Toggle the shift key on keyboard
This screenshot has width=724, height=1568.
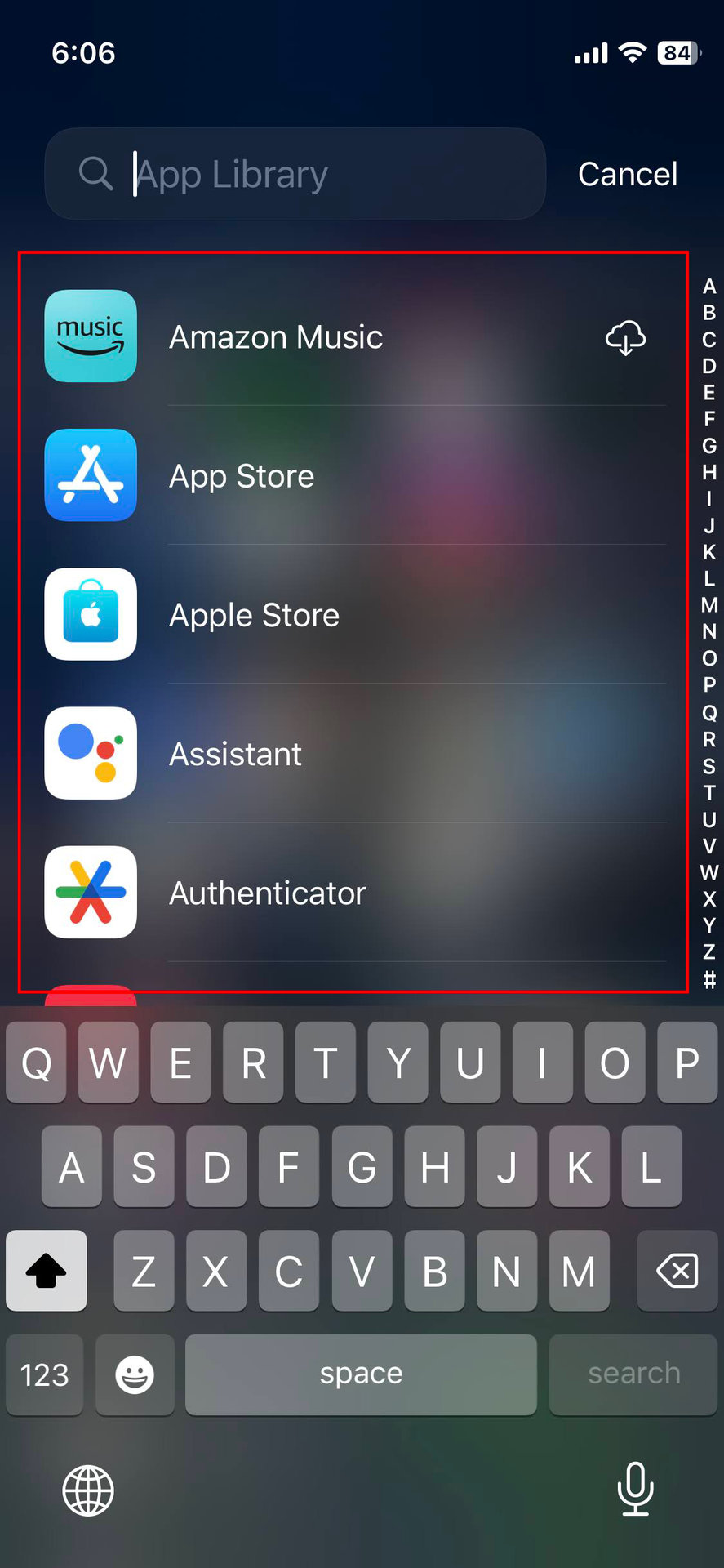coord(47,1271)
